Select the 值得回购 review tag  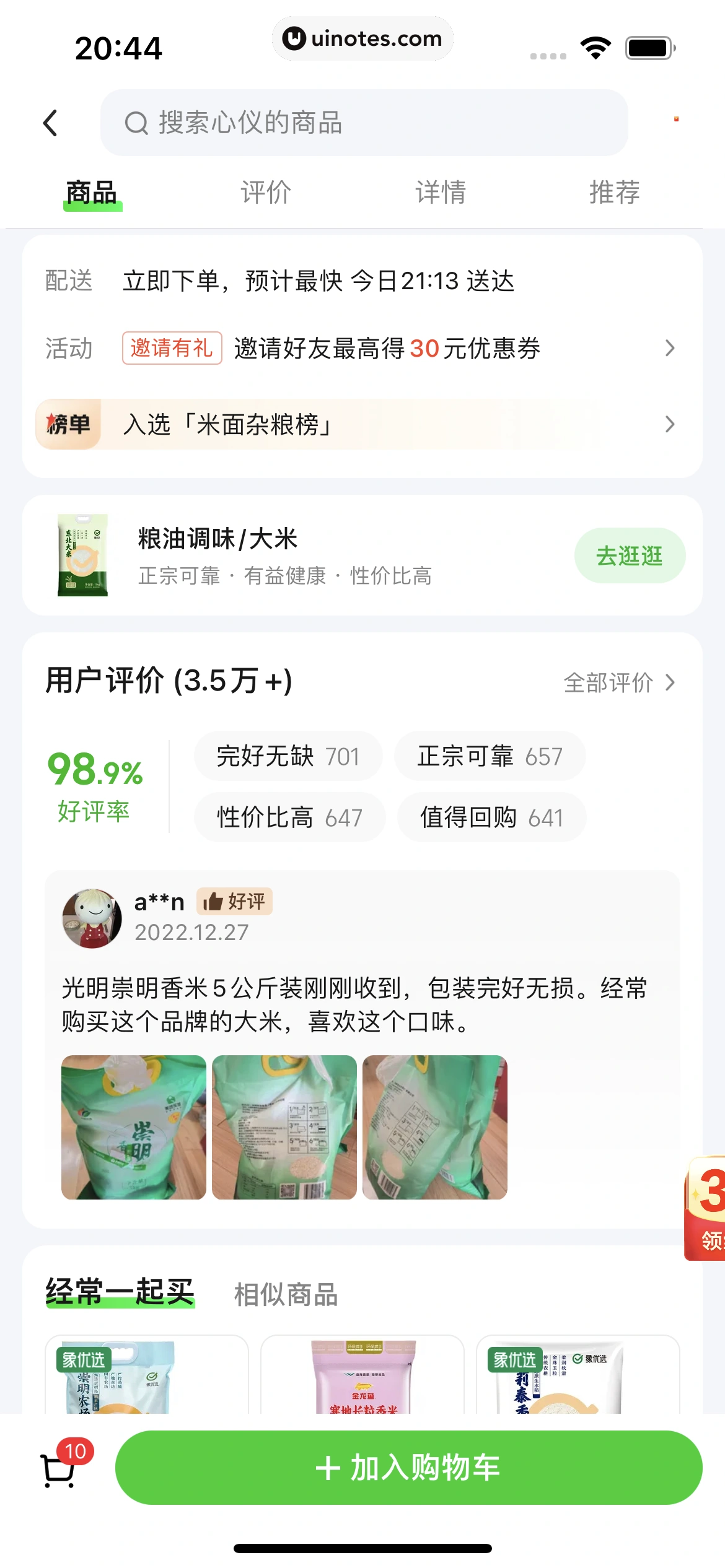click(x=491, y=817)
